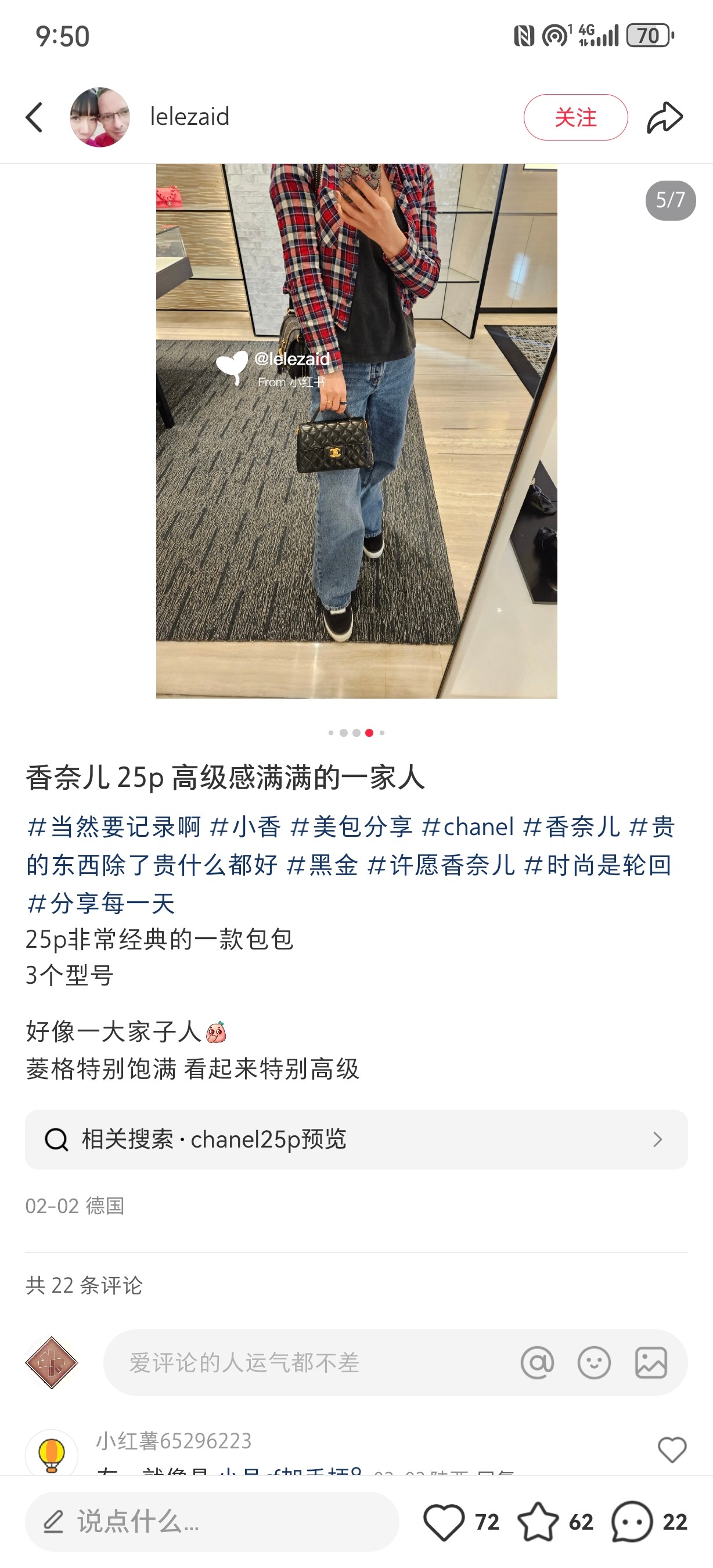713x1568 pixels.
Task: Like the comment from 小红薯65296223
Action: [672, 1450]
